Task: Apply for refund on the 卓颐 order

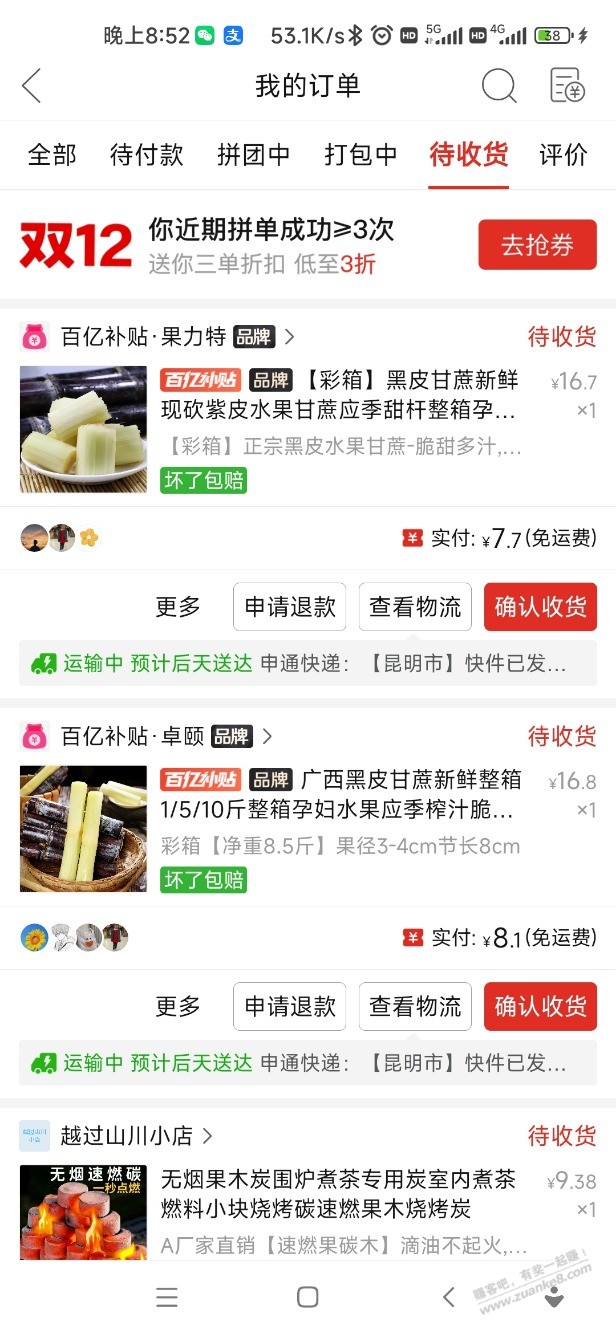Action: tap(290, 1006)
